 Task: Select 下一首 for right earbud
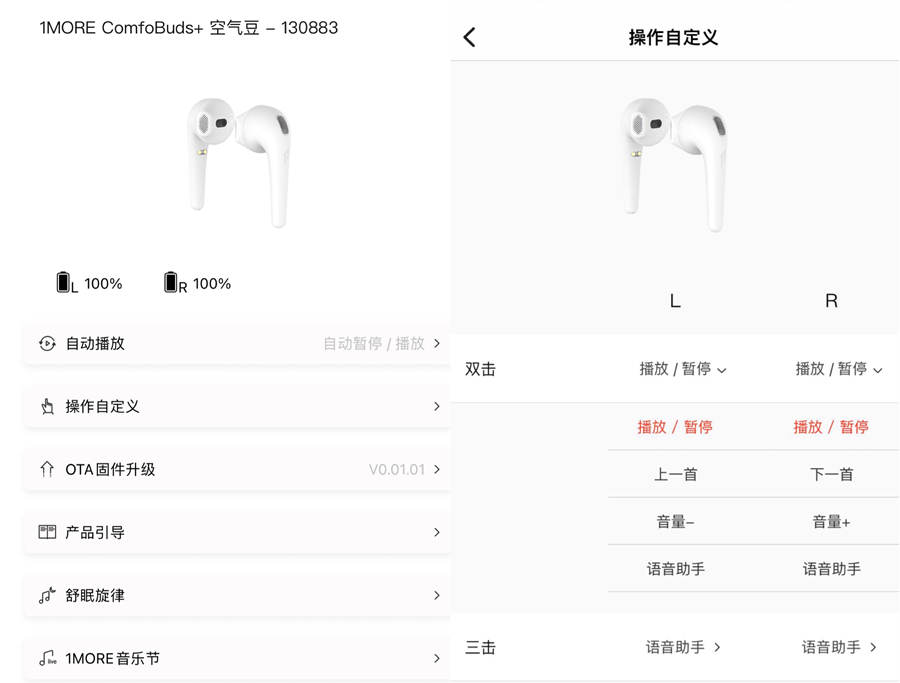831,474
